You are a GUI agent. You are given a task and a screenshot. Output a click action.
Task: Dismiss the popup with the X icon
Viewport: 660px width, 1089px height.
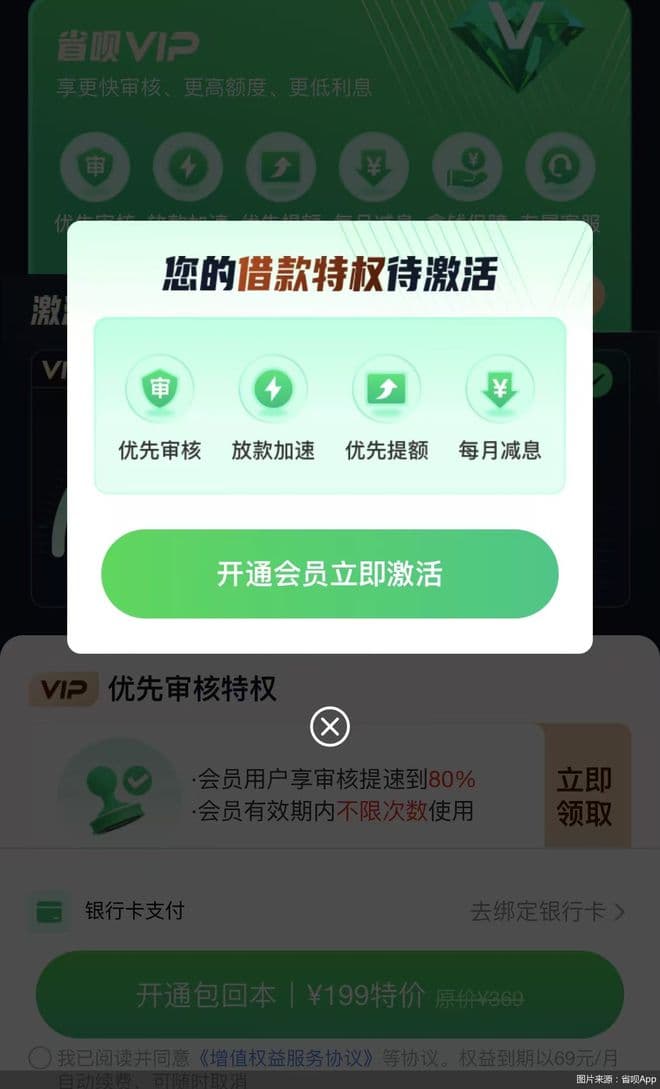330,726
